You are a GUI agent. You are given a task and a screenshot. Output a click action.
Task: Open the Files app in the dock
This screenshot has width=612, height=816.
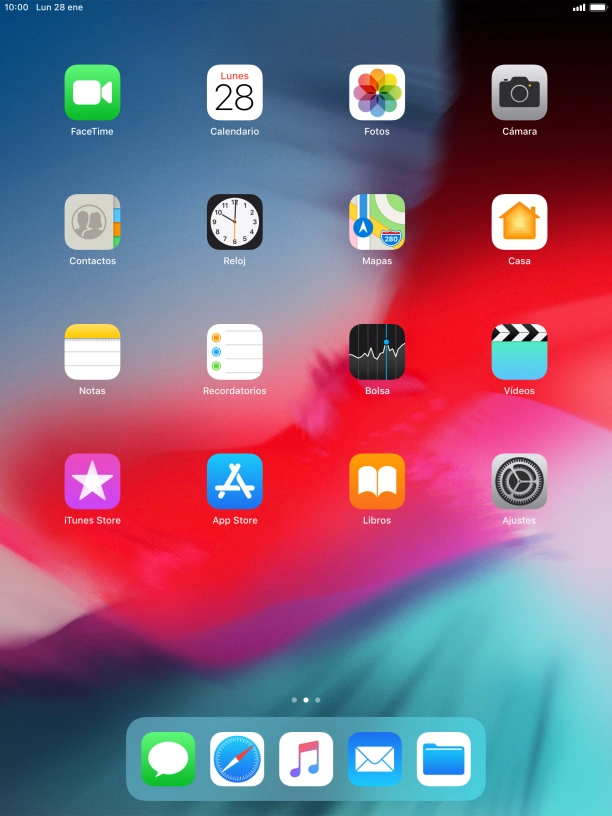(x=444, y=759)
